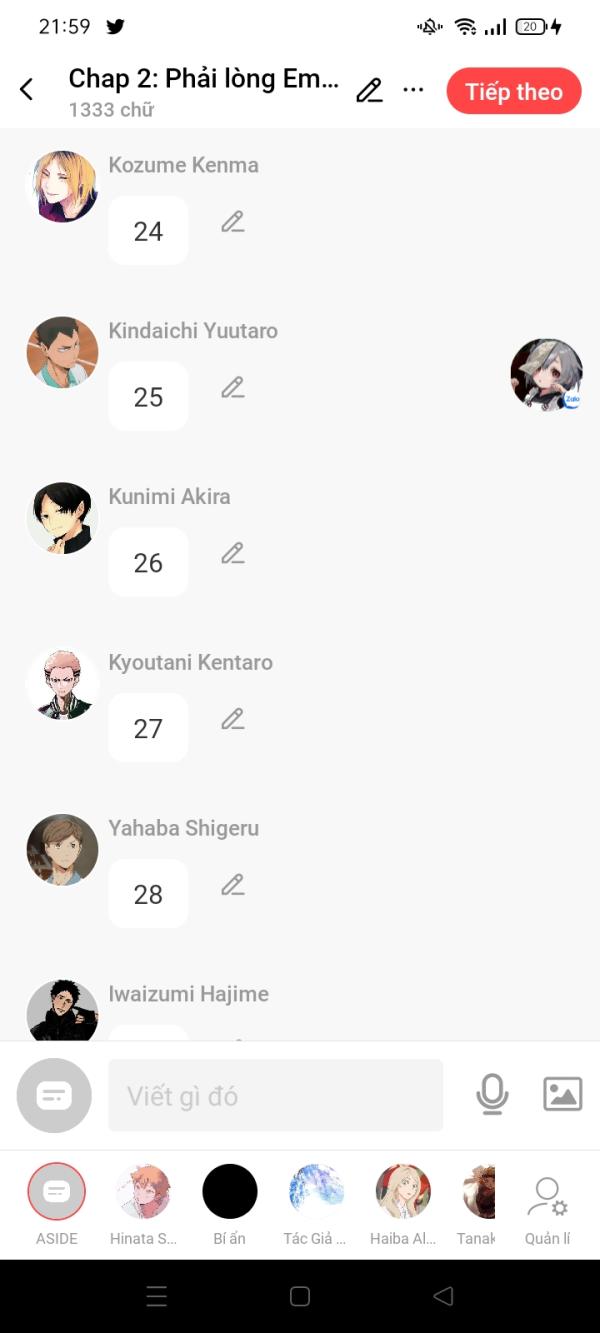Select the ASIDE narrator option
600x1333 pixels.
(x=57, y=1191)
